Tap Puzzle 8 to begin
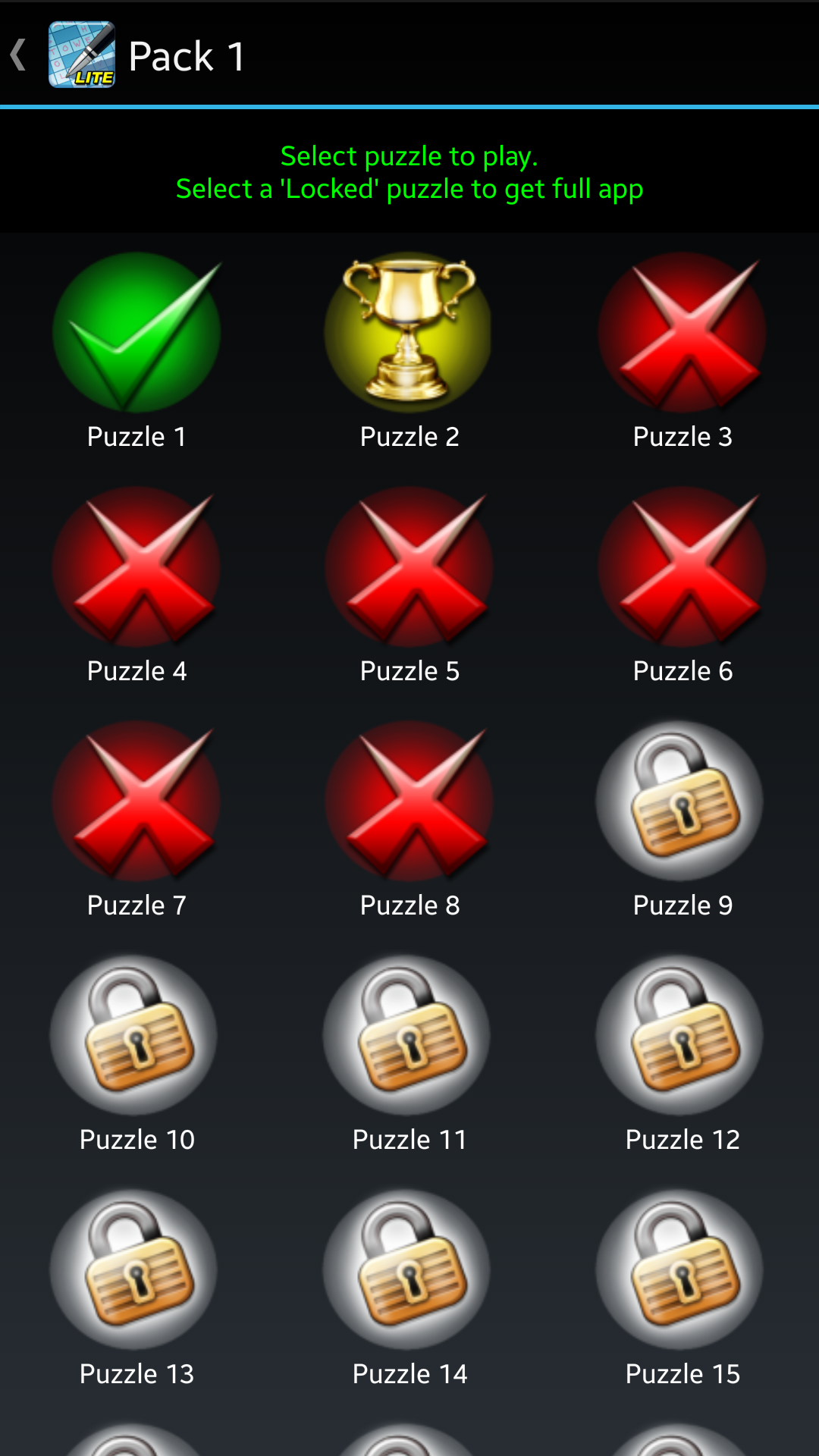The image size is (819, 1456). pos(409,802)
